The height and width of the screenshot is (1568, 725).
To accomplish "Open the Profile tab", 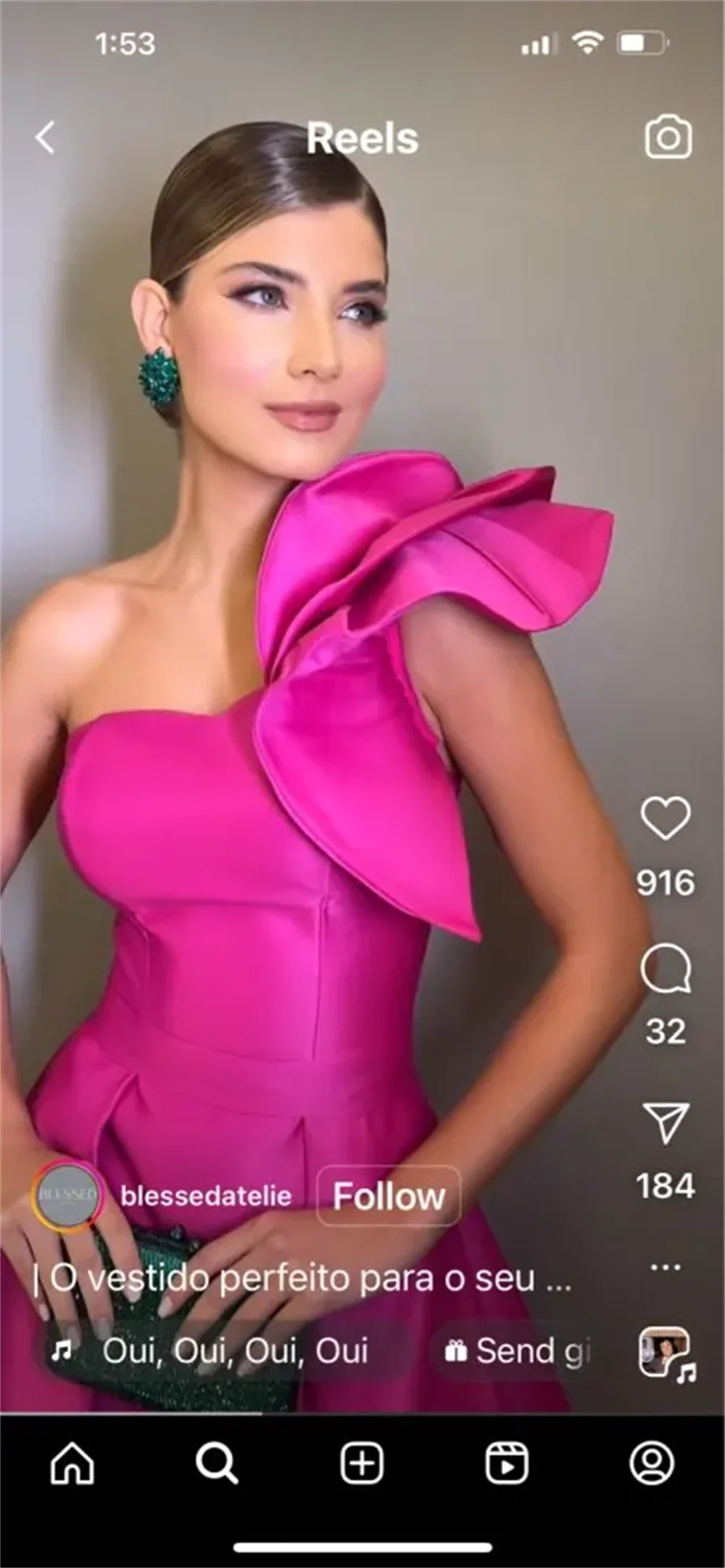I will (x=652, y=1464).
